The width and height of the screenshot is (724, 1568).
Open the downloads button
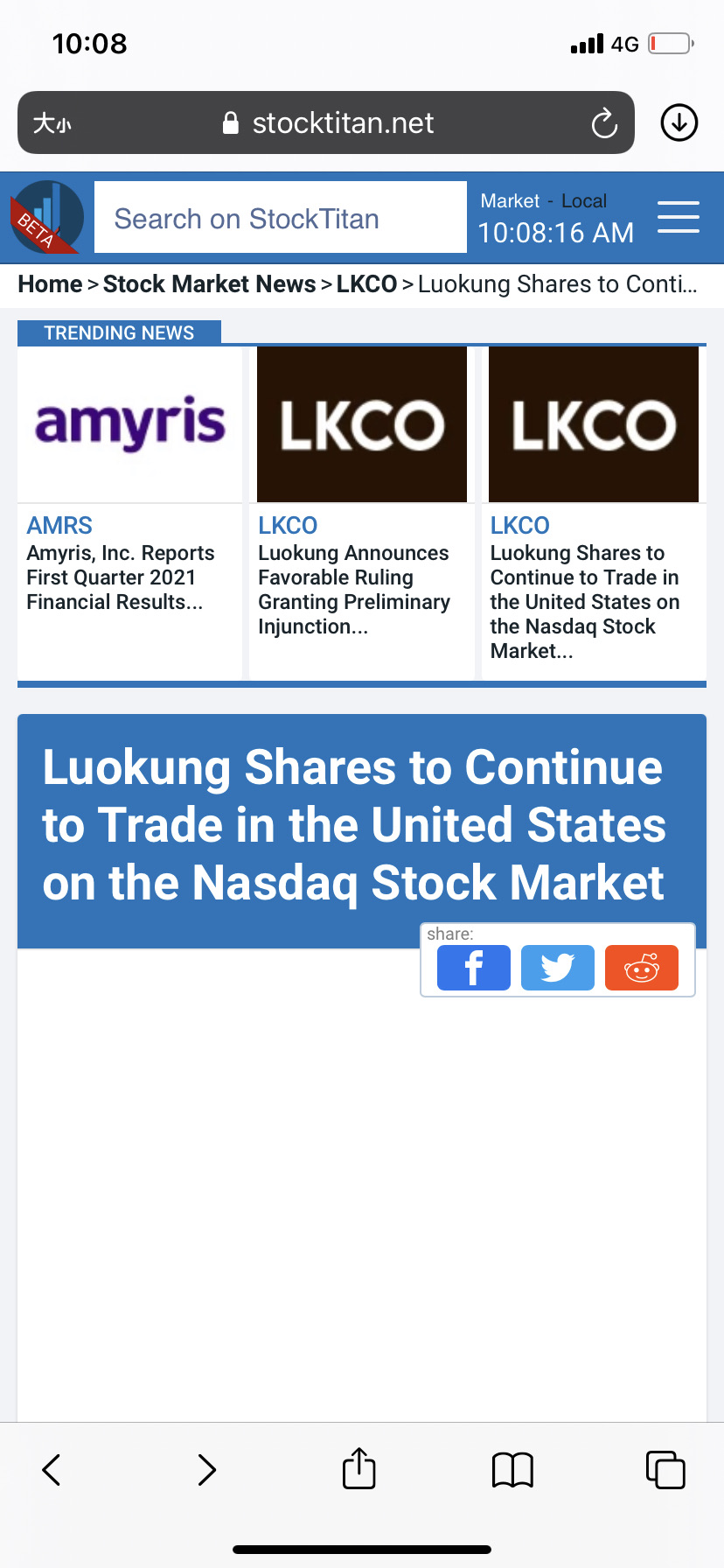pyautogui.click(x=679, y=122)
